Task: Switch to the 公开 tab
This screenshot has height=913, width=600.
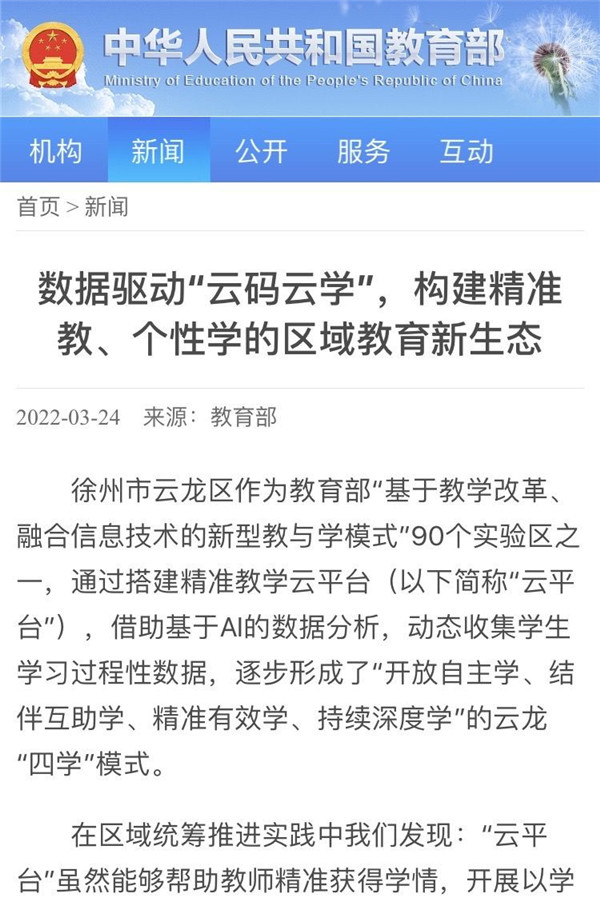Action: pos(261,151)
